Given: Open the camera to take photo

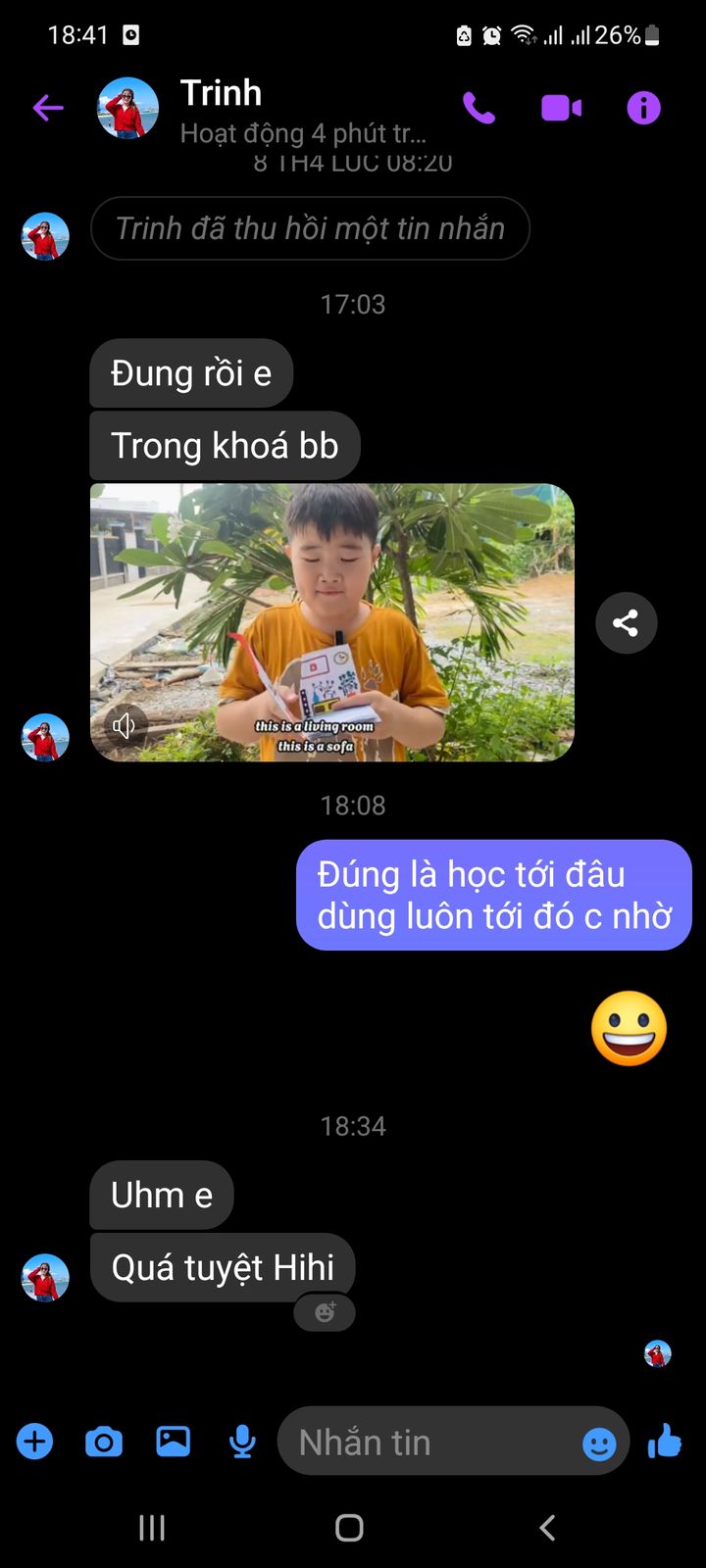Looking at the screenshot, I should pos(104,1442).
